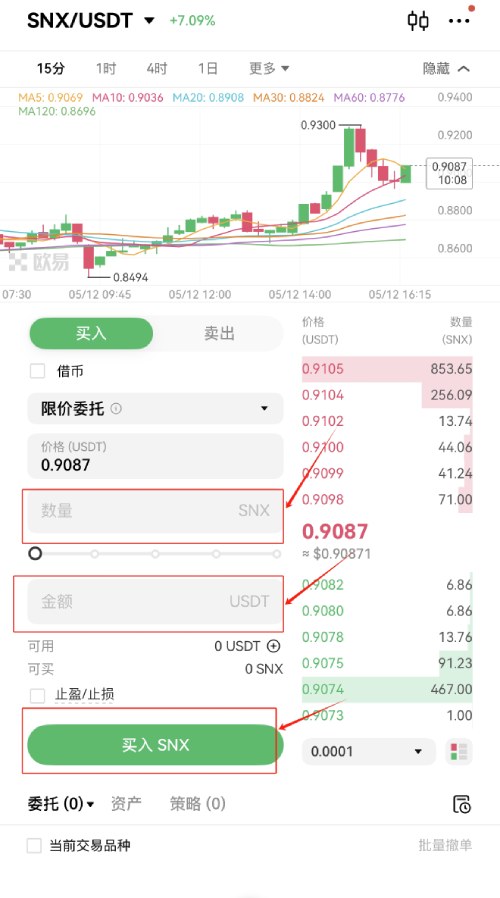The height and width of the screenshot is (898, 500).
Task: Open the SNX/USDT trading pair dropdown
Action: point(91,21)
